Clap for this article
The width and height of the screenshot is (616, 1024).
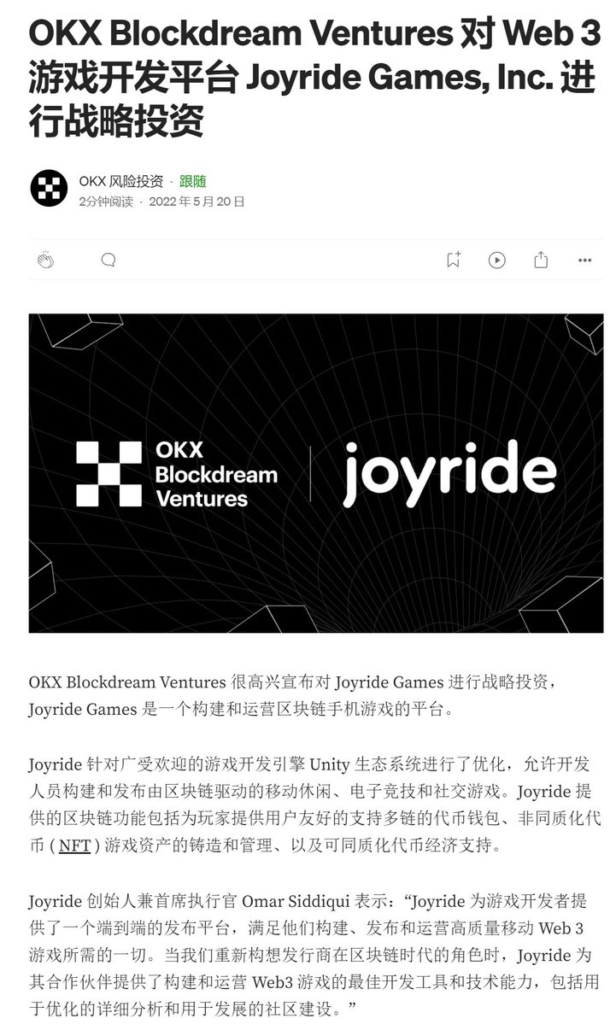point(45,260)
